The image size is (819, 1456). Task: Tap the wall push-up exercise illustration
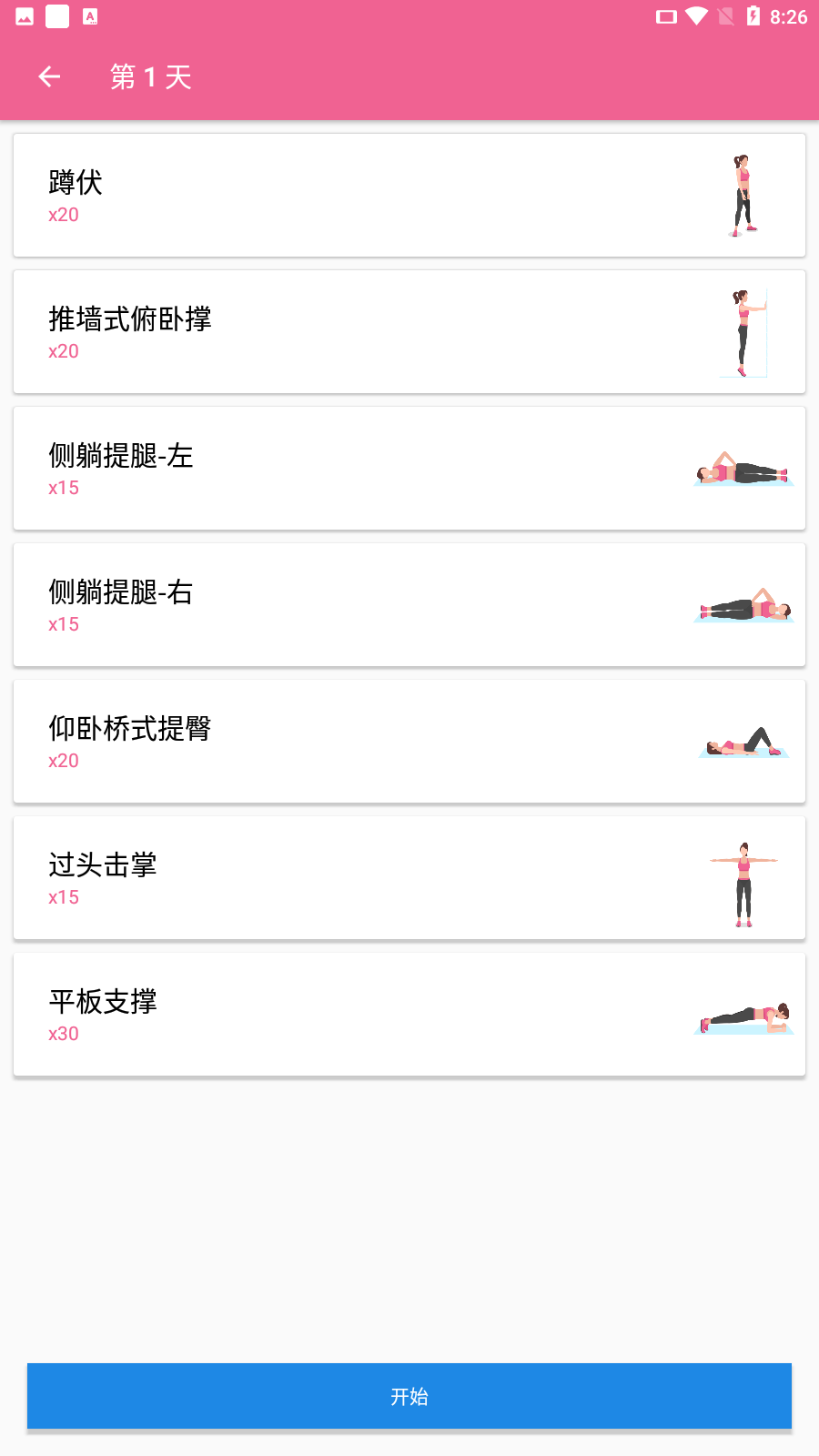click(743, 330)
